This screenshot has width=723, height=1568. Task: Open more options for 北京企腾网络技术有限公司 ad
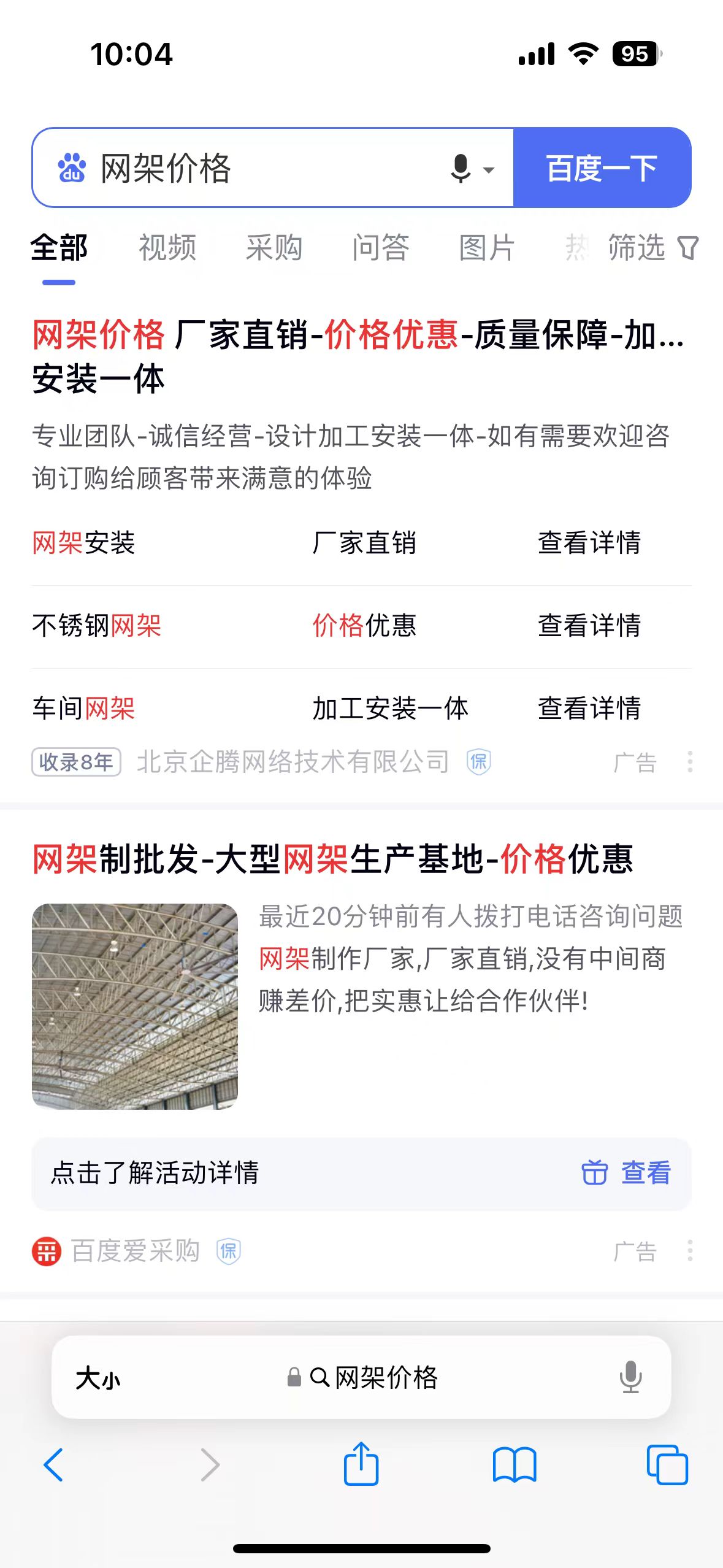pyautogui.click(x=690, y=762)
